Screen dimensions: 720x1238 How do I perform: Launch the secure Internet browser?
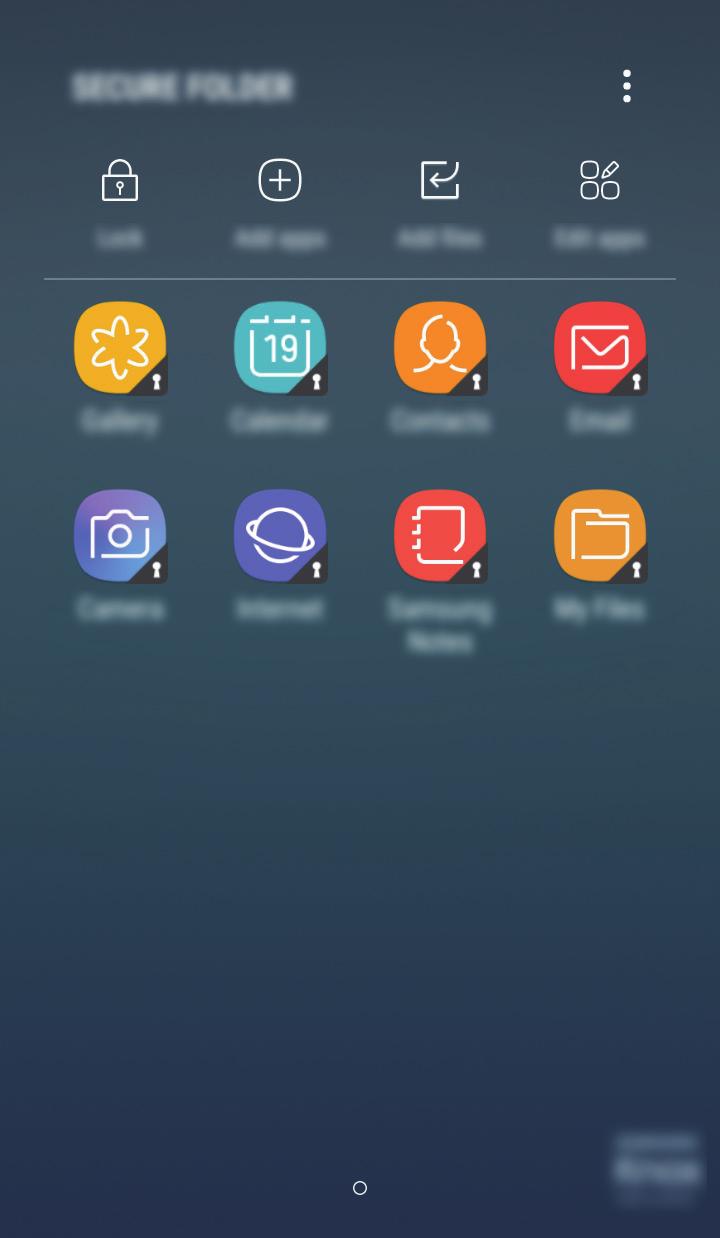(x=280, y=536)
